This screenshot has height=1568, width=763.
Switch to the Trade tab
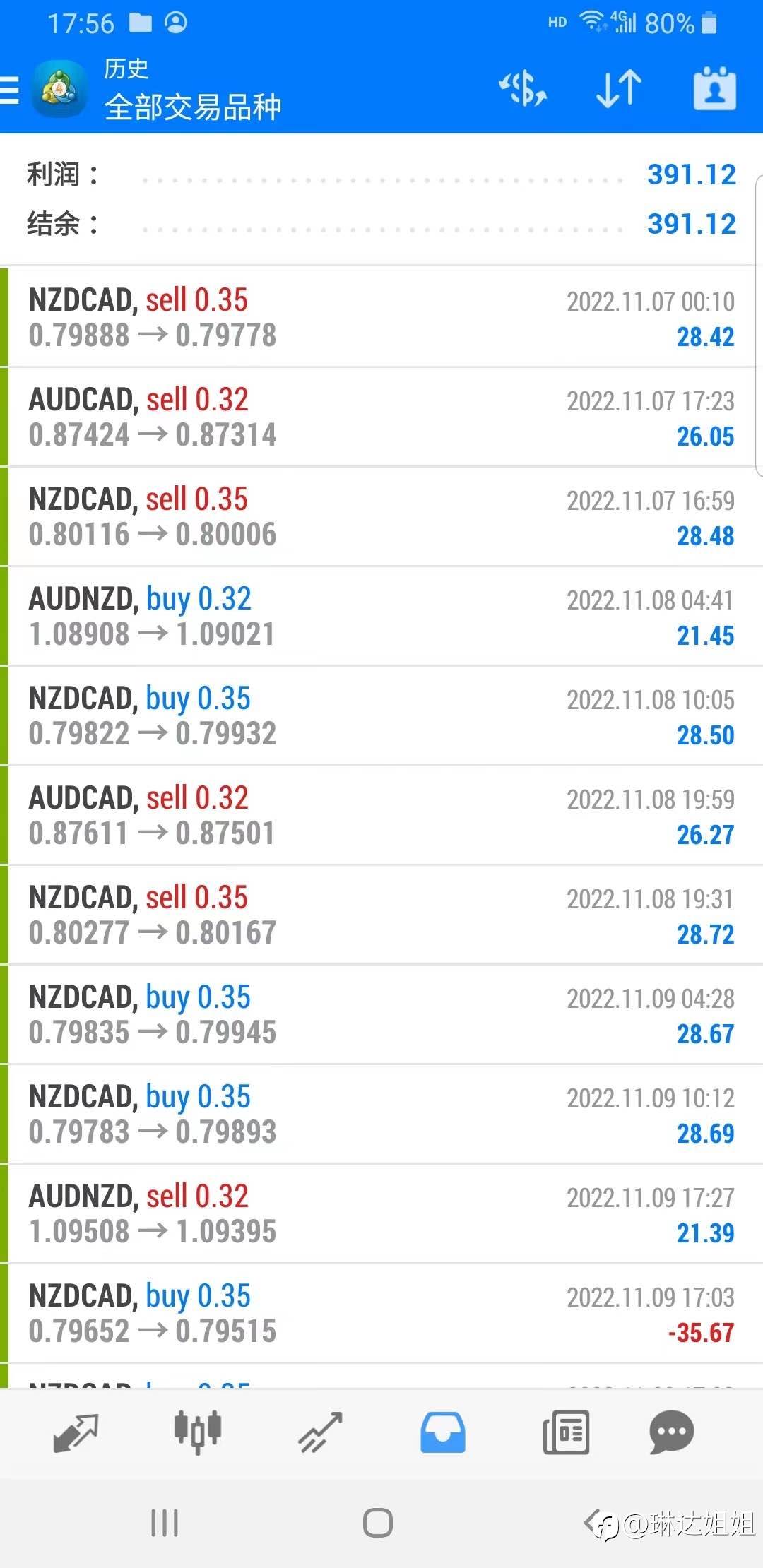click(320, 1433)
